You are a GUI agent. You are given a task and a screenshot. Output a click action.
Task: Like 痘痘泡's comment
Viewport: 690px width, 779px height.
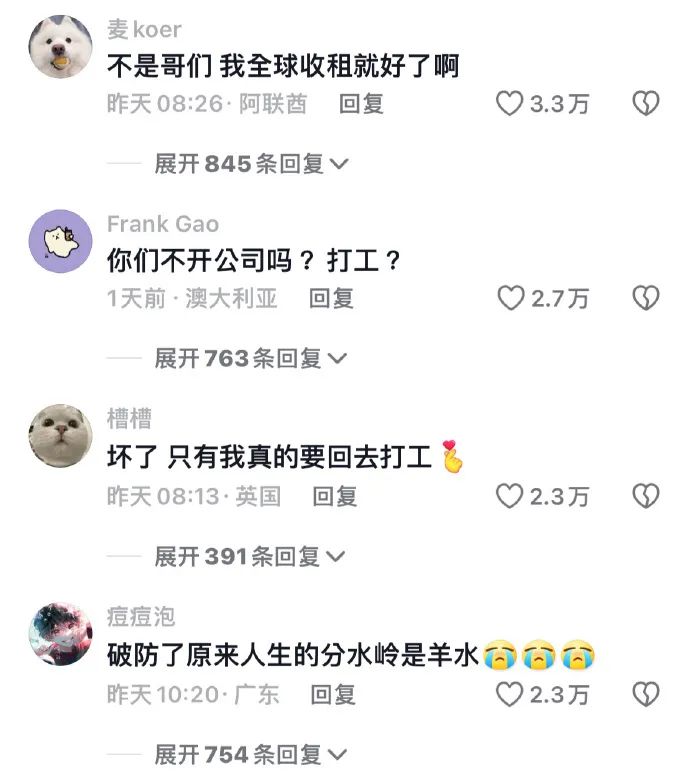click(511, 694)
